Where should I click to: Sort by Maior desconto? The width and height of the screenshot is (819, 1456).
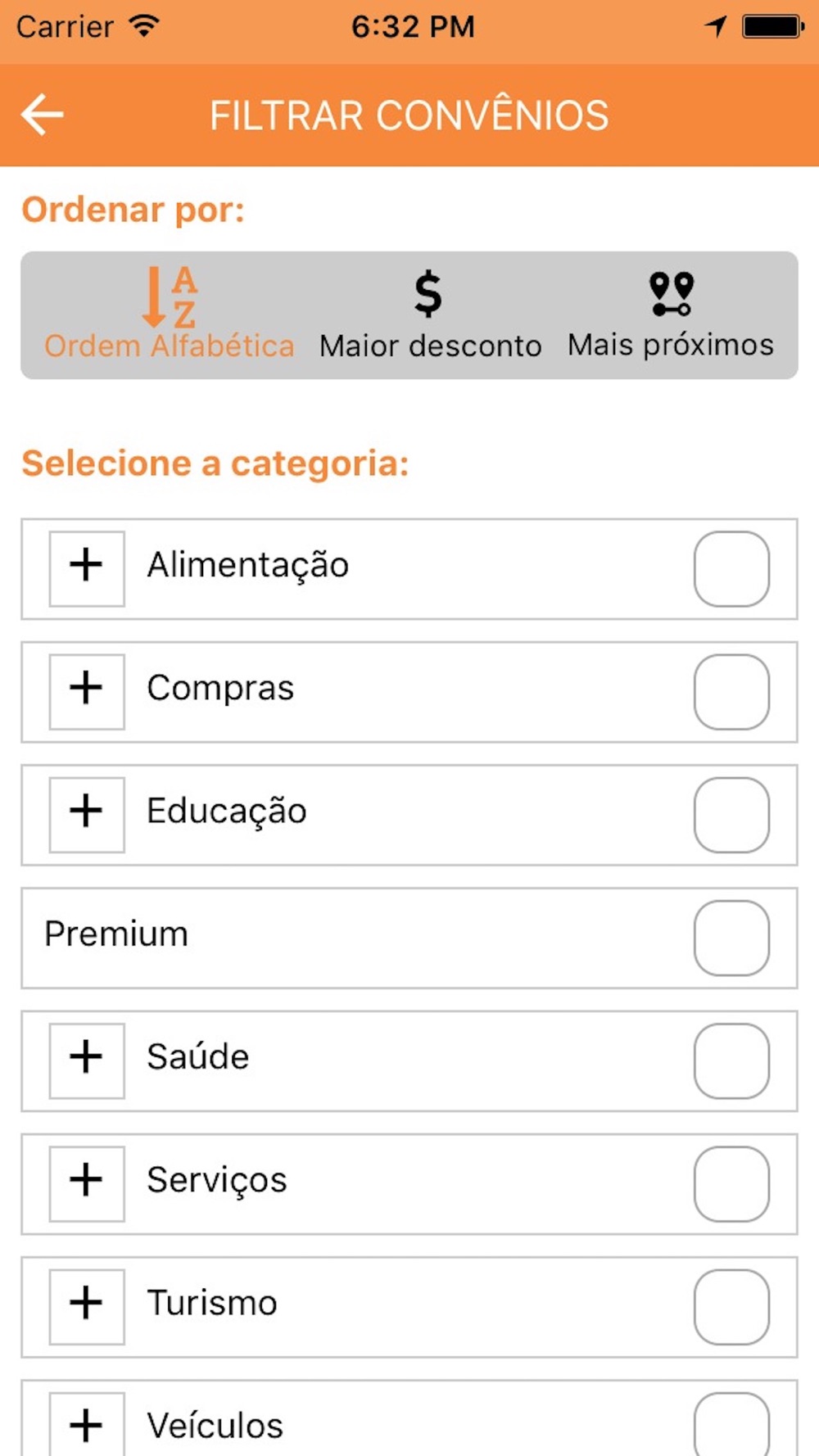[430, 314]
